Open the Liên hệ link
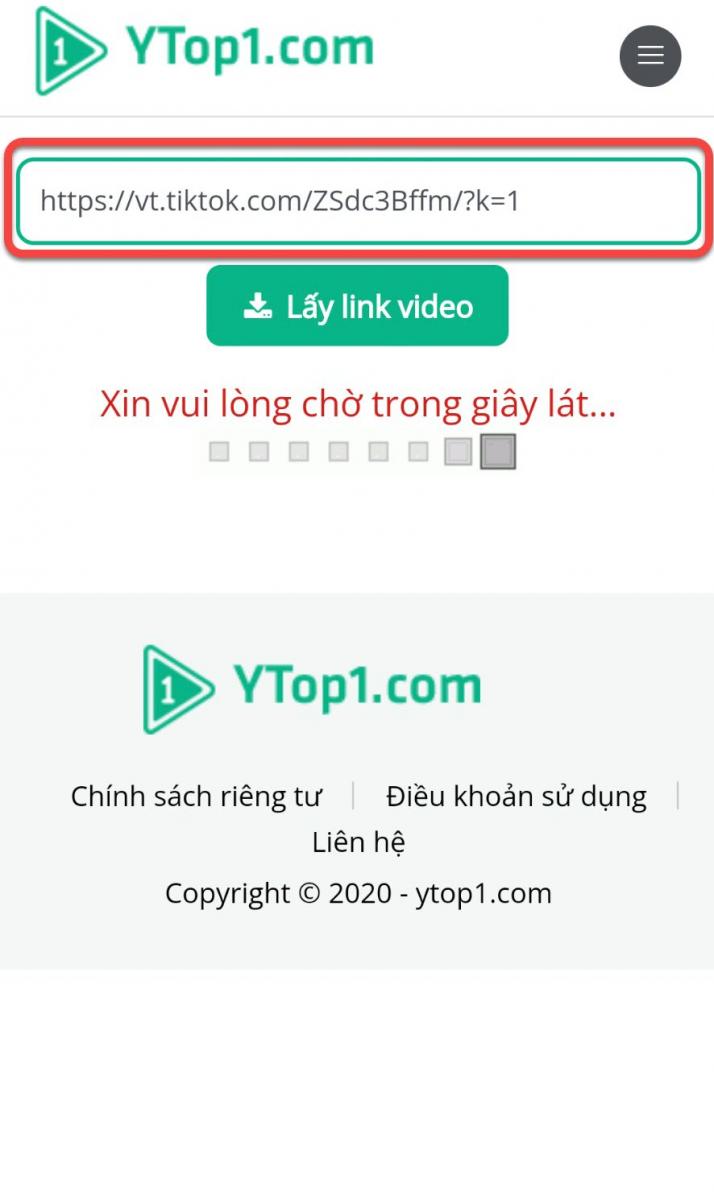 (358, 842)
